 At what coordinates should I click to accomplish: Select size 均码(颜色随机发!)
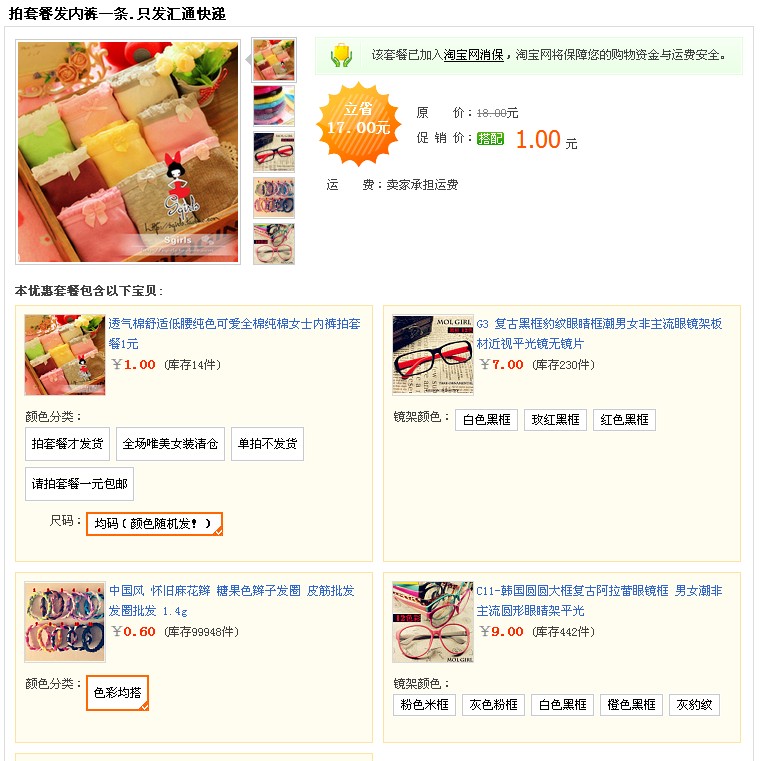coord(154,524)
